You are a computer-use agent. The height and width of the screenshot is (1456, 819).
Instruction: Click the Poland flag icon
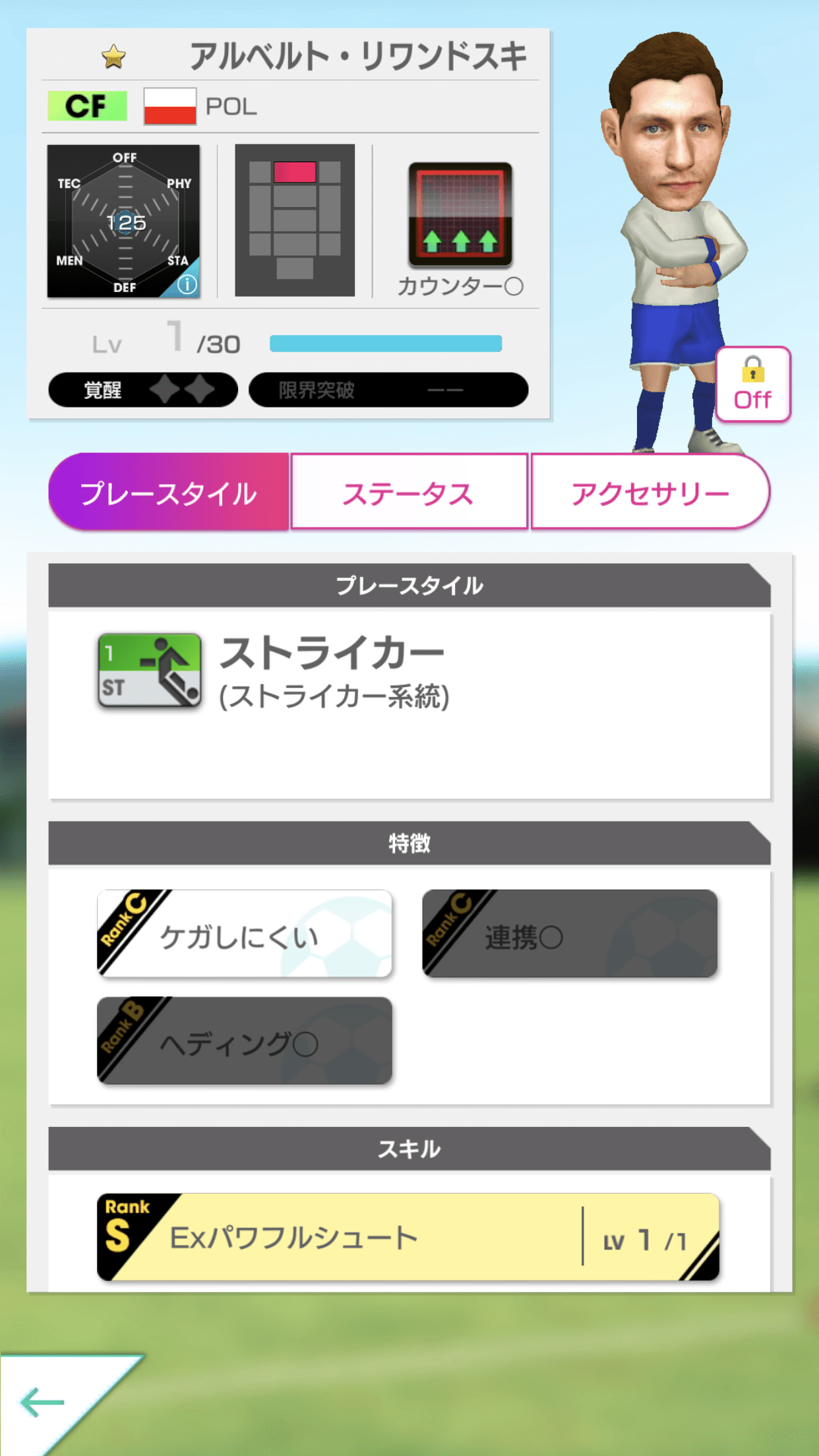pos(169,106)
